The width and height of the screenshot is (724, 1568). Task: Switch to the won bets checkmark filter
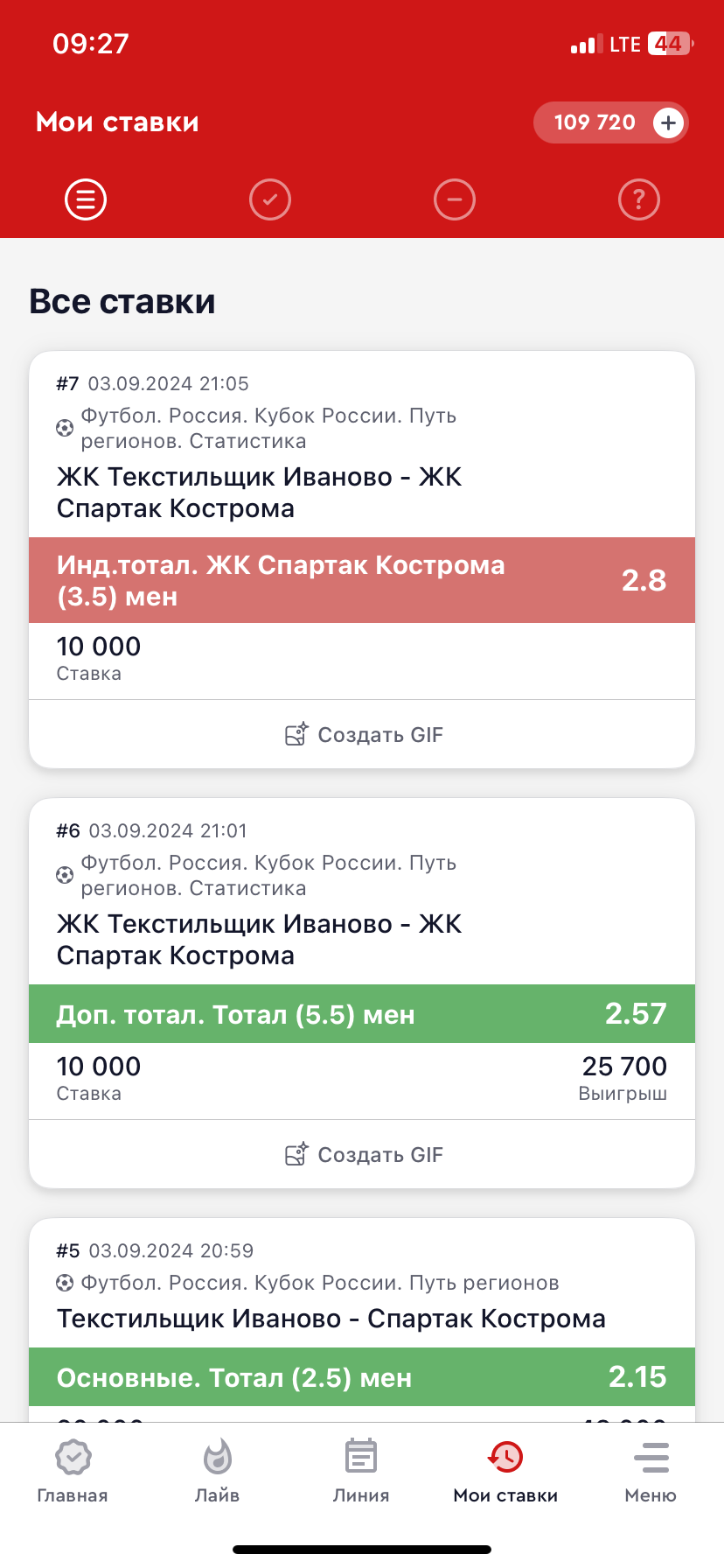coord(270,199)
